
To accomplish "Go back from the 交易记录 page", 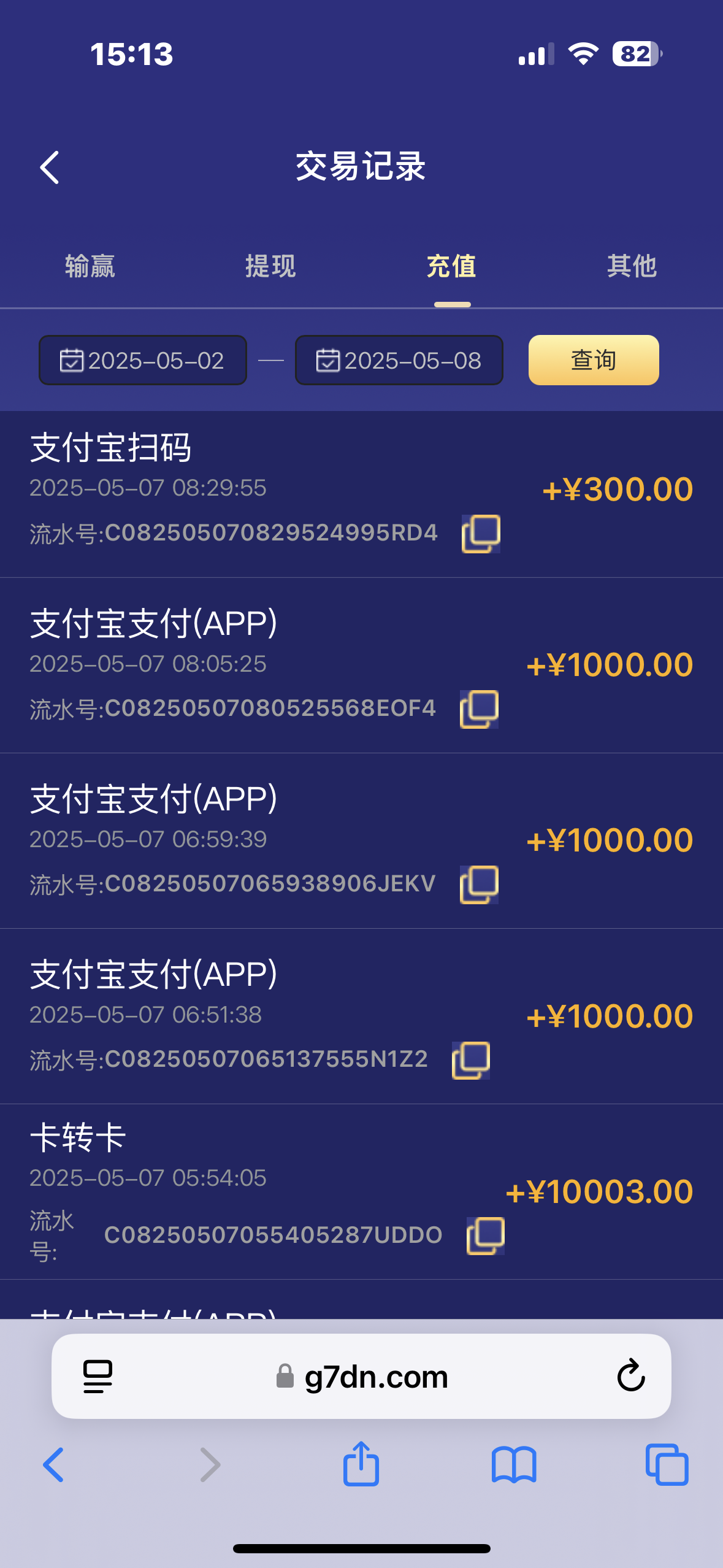I will point(50,167).
